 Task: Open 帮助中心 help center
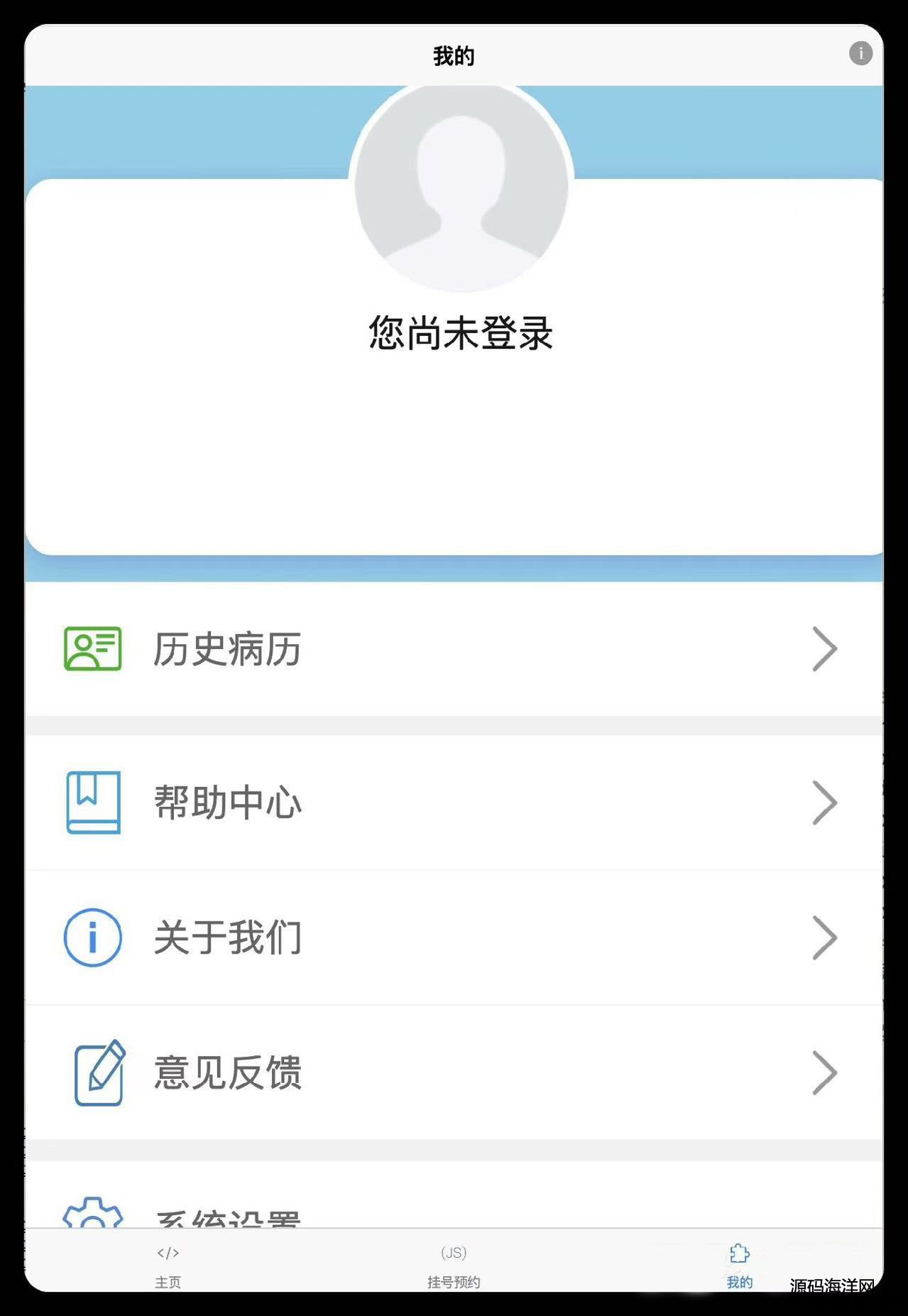(x=453, y=803)
